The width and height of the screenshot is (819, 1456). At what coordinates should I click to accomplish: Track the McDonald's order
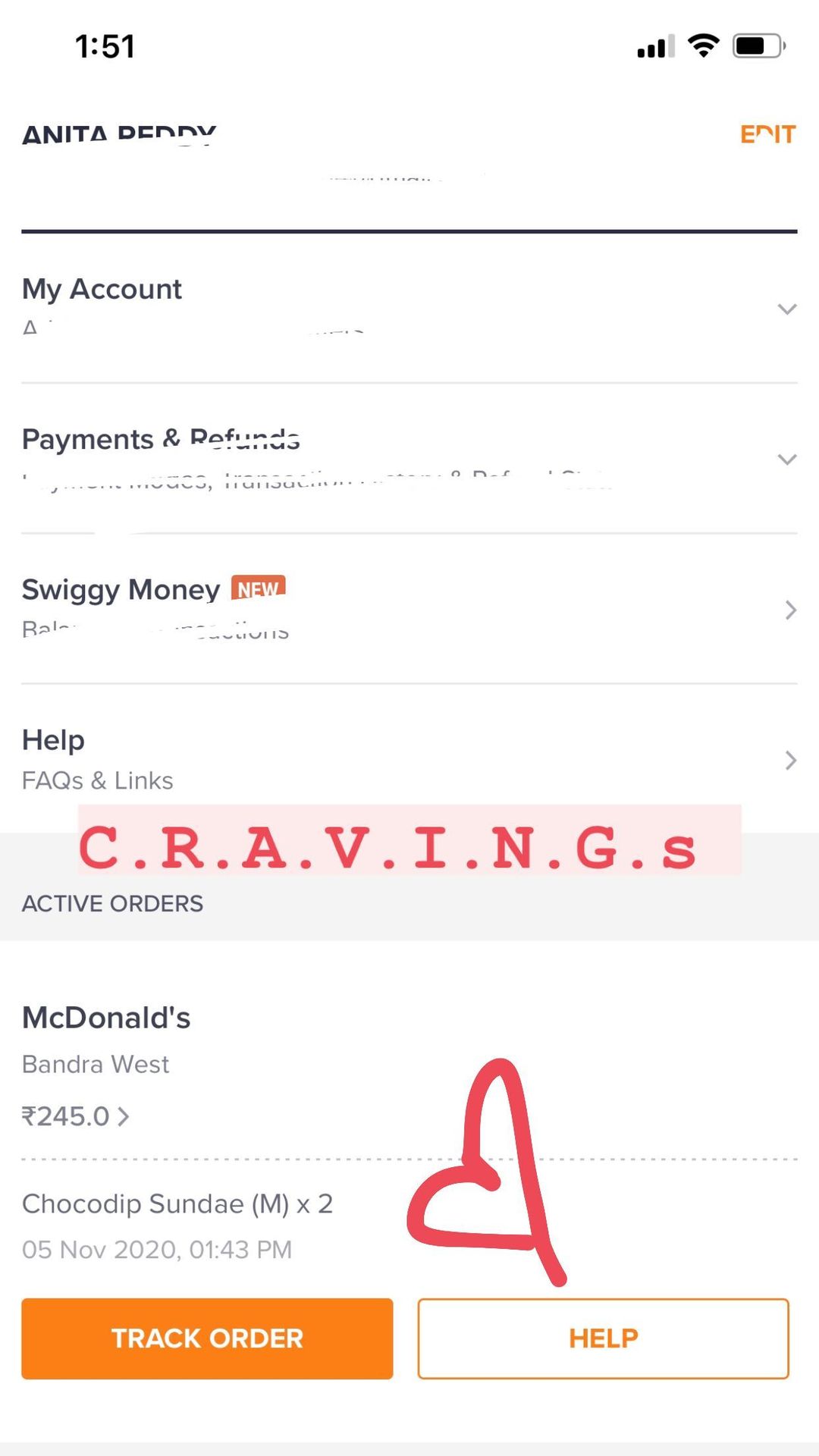pos(207,1338)
